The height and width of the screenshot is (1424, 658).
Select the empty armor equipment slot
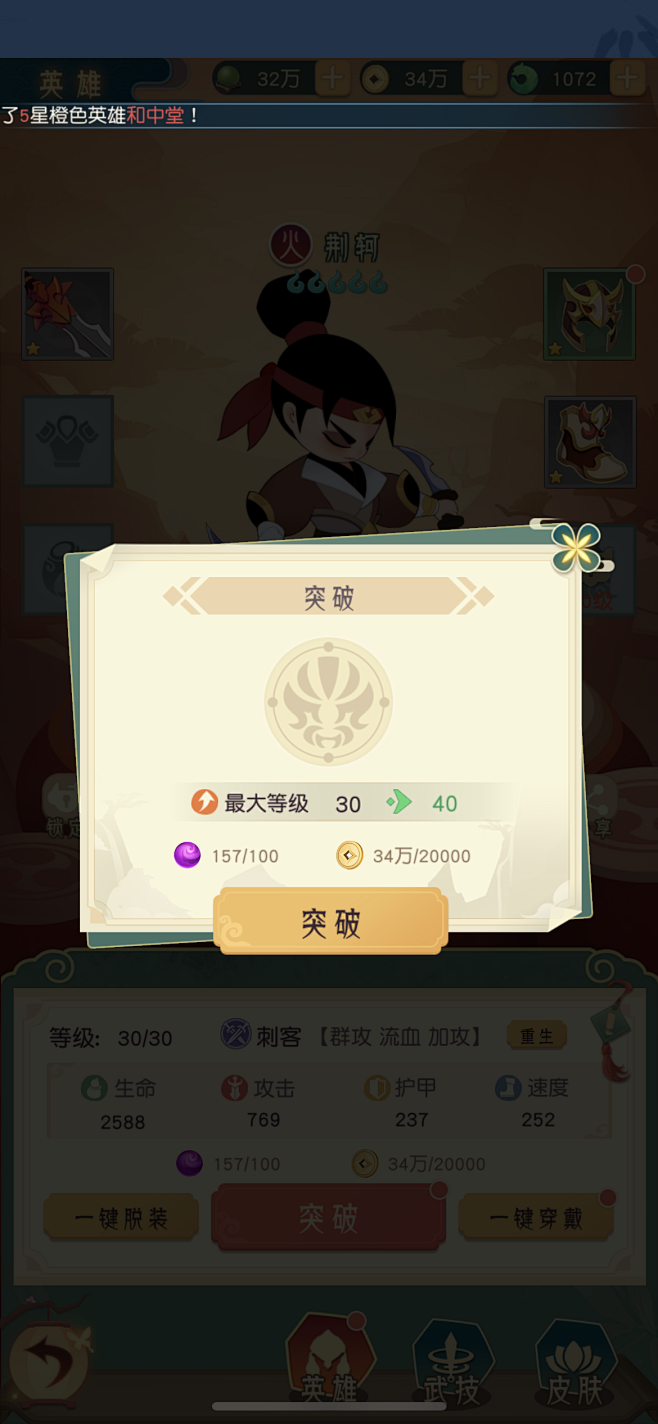pos(68,442)
